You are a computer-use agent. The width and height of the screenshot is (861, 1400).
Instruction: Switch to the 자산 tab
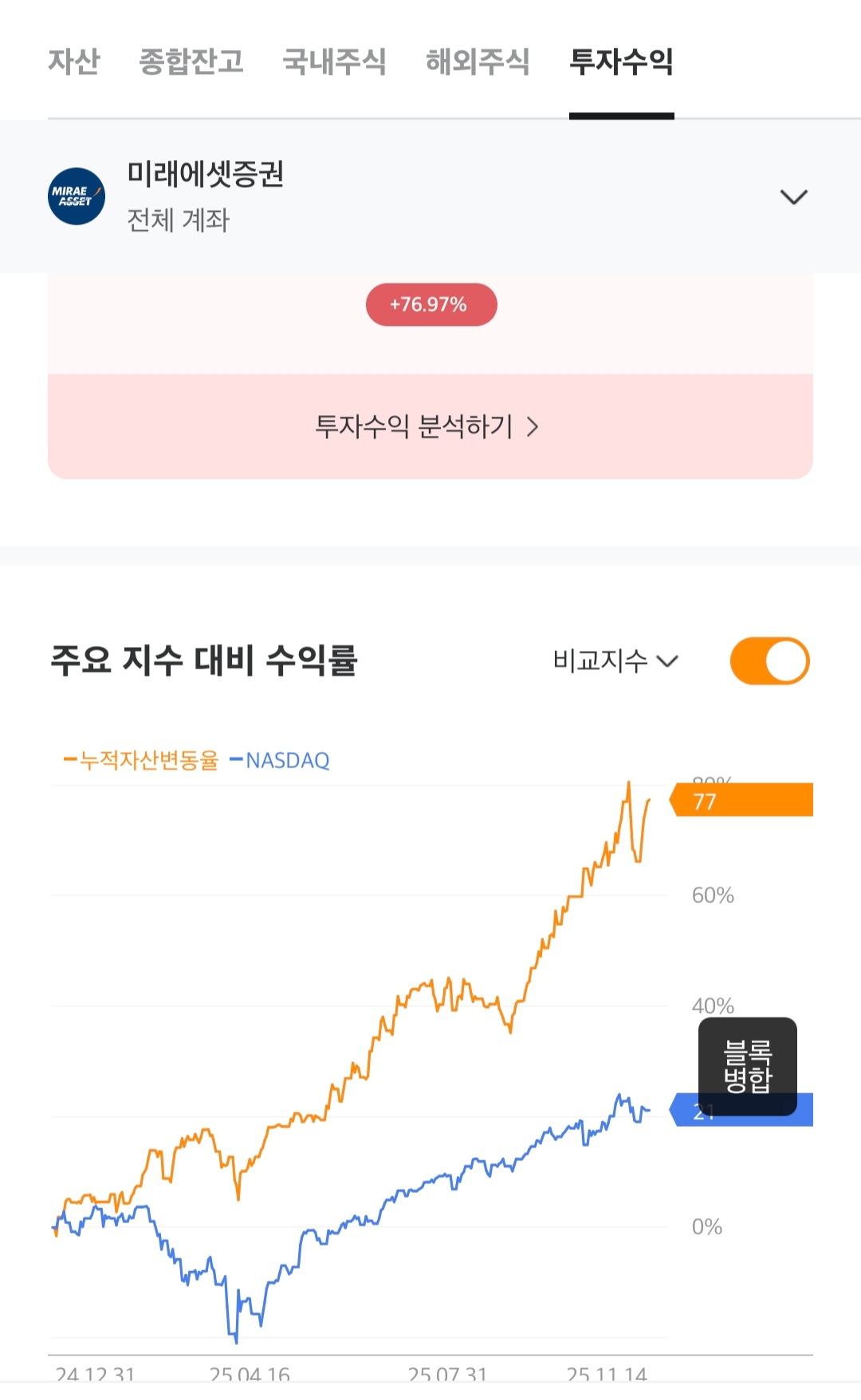pyautogui.click(x=74, y=61)
